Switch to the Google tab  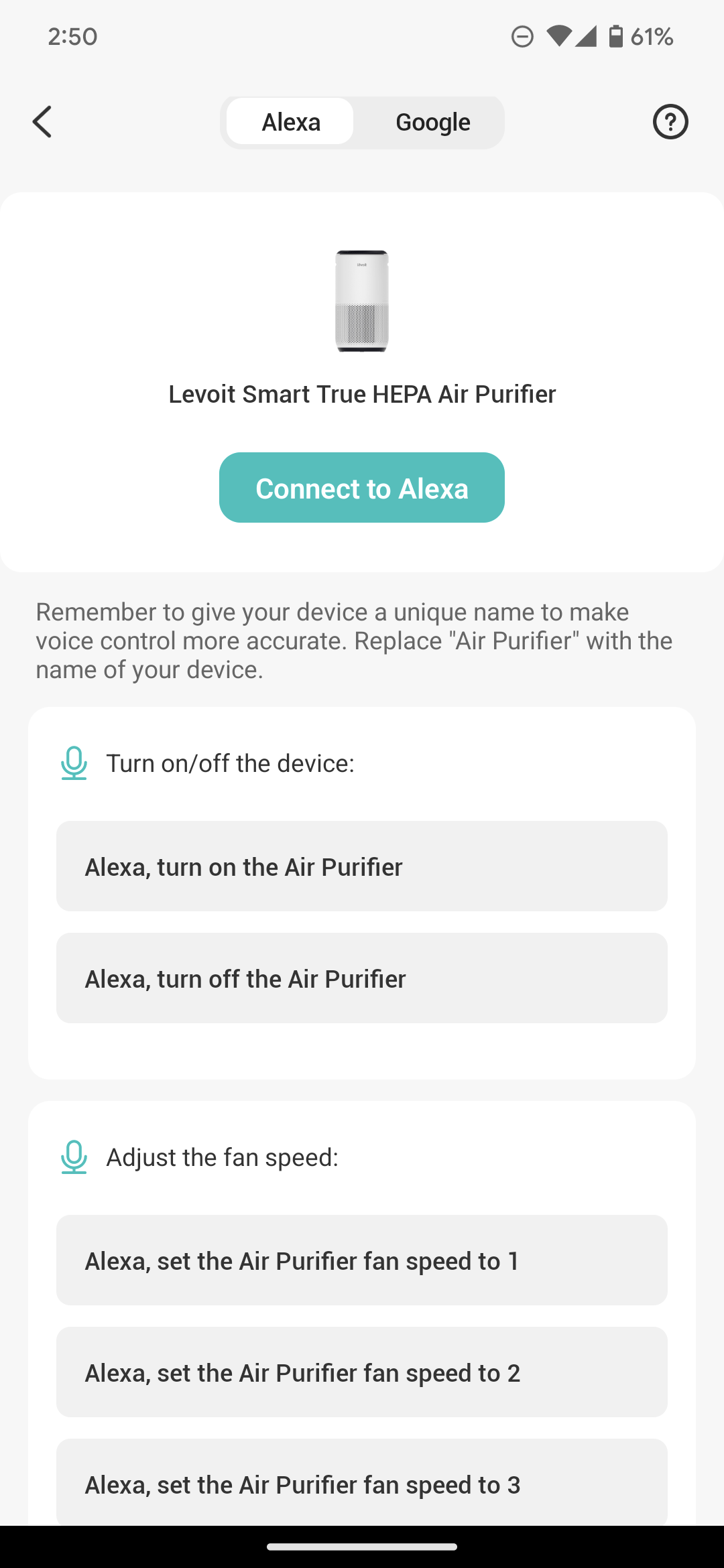click(x=432, y=122)
